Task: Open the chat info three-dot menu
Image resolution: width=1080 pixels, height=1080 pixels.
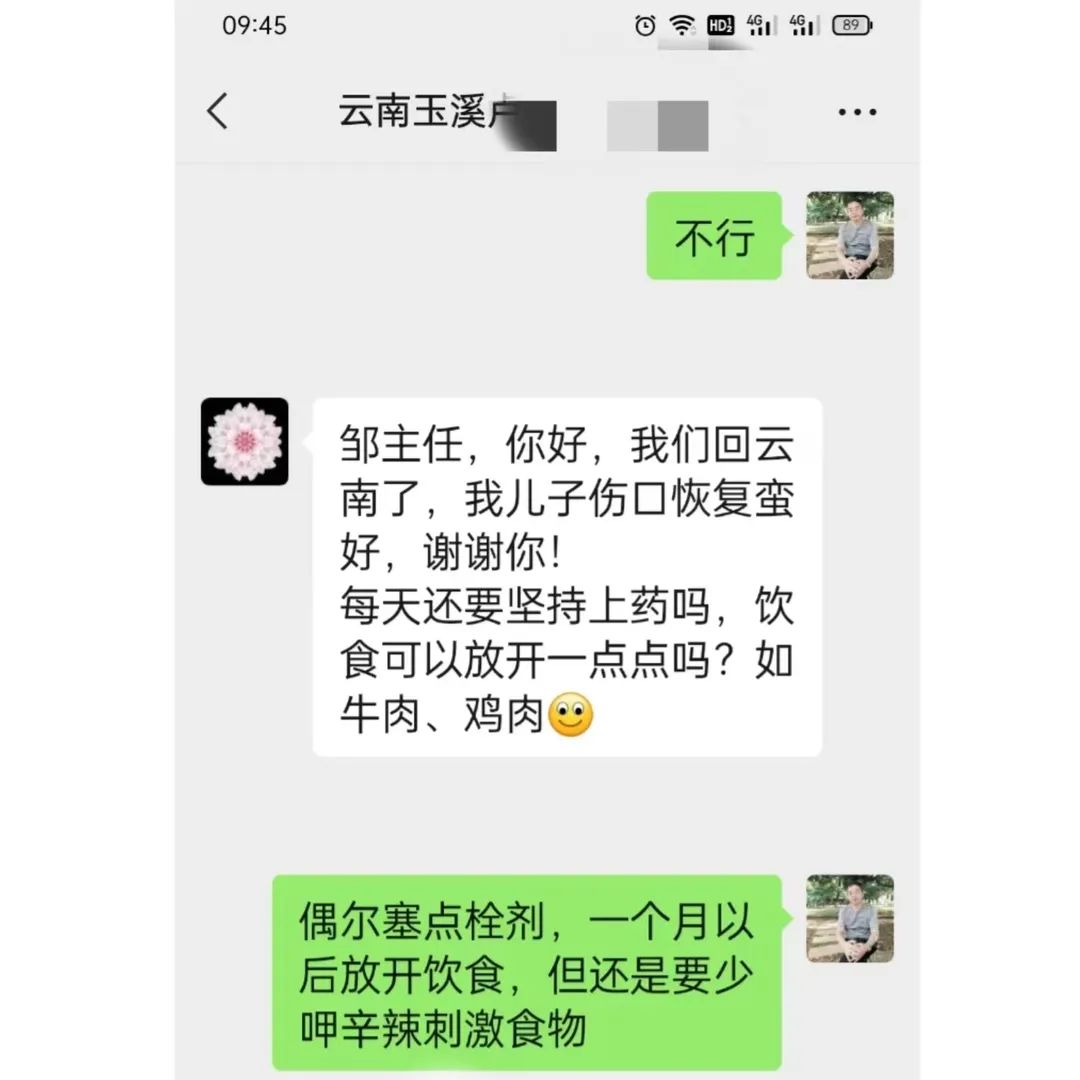Action: click(857, 112)
